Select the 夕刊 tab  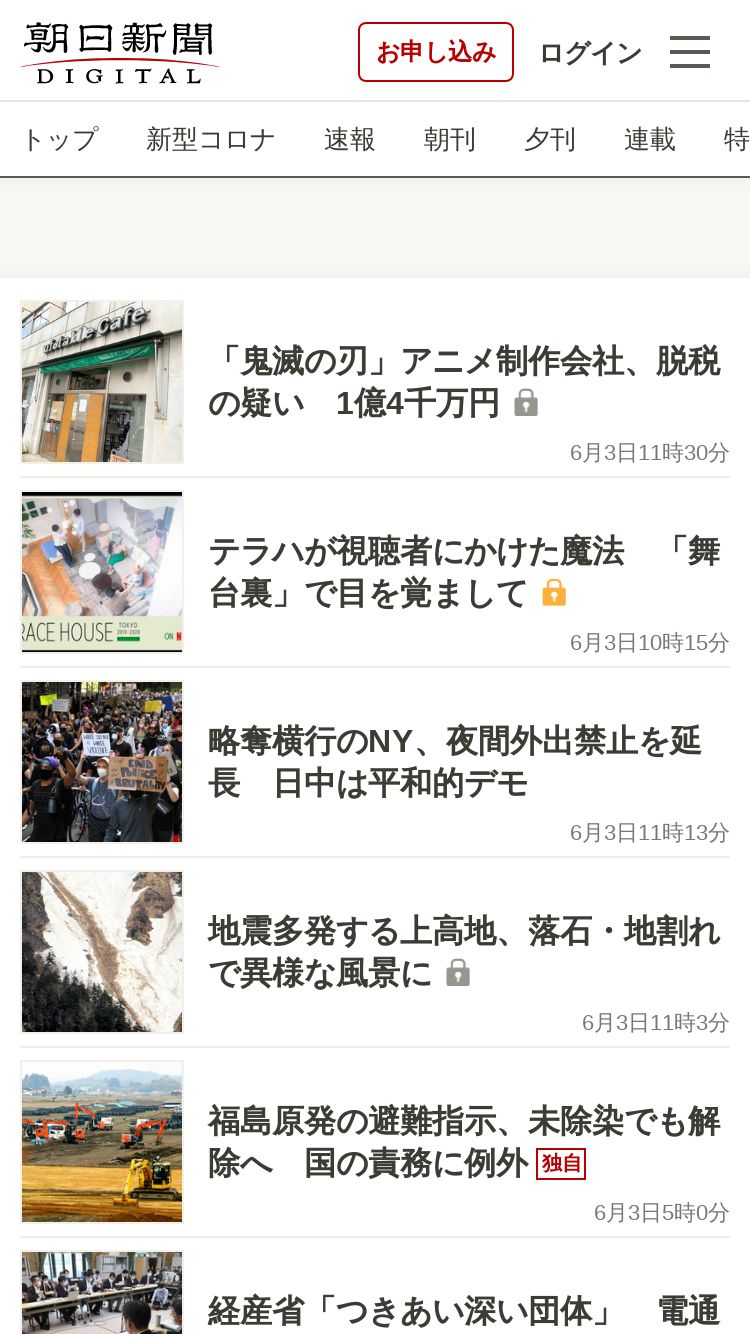tap(550, 139)
